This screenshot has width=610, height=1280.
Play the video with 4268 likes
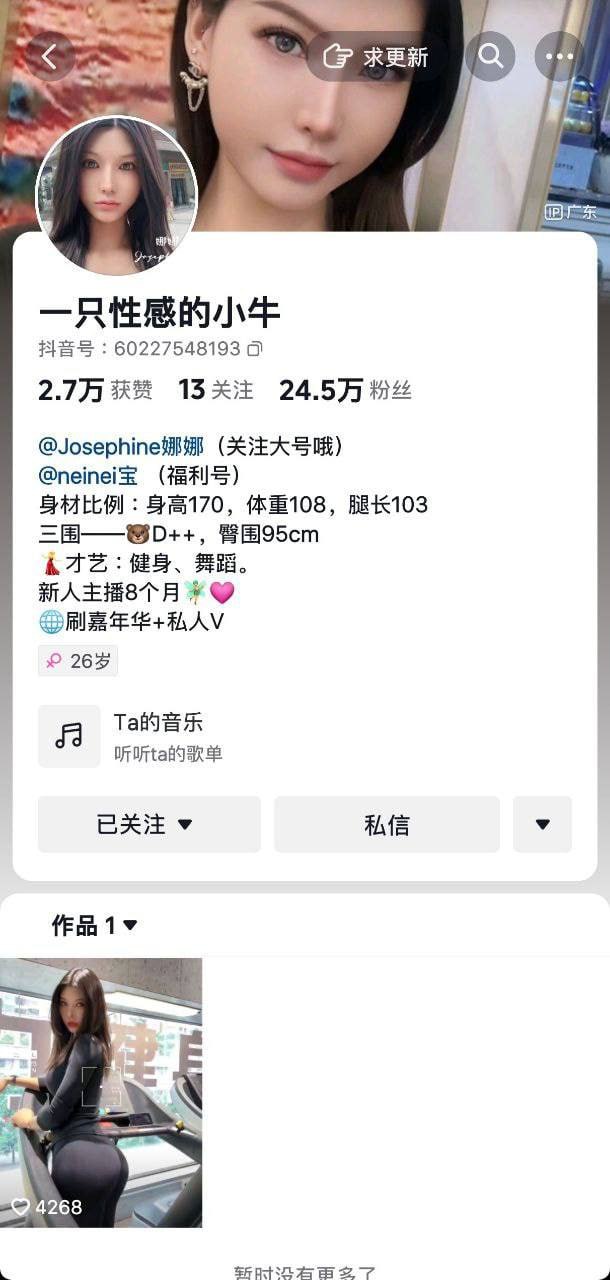pyautogui.click(x=101, y=1092)
